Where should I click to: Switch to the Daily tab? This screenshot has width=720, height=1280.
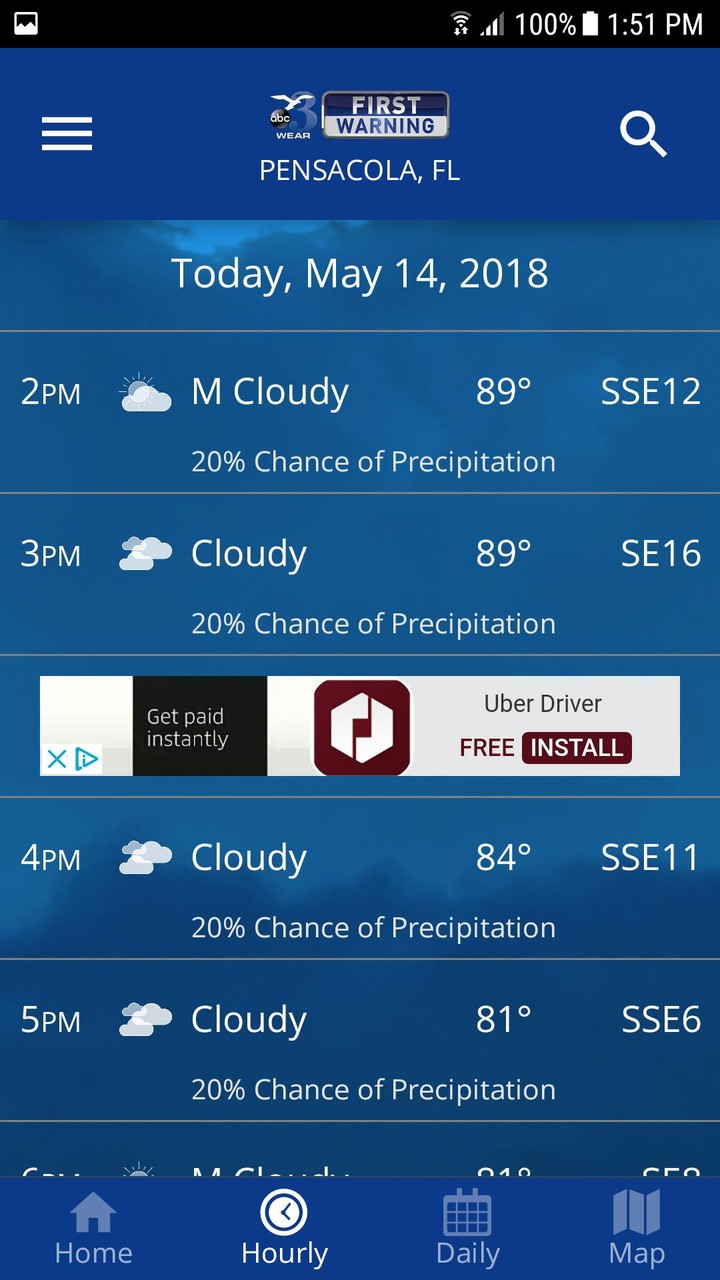467,1227
